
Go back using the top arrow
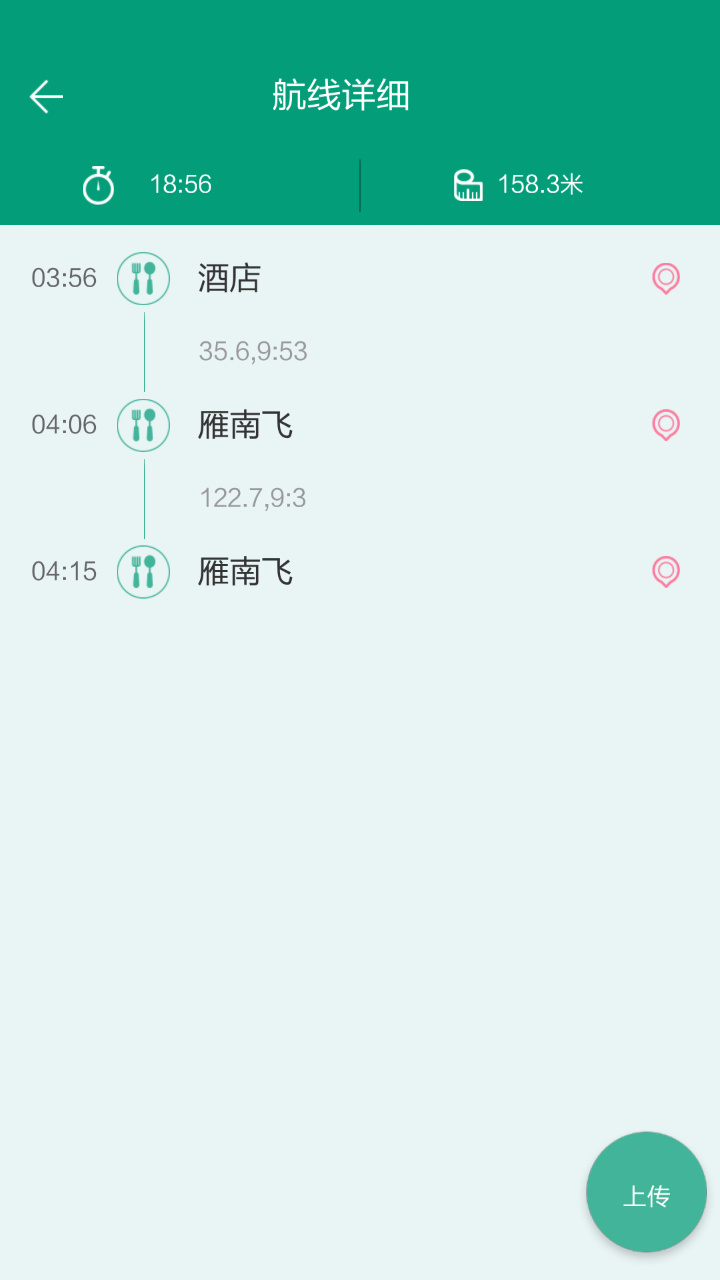46,97
